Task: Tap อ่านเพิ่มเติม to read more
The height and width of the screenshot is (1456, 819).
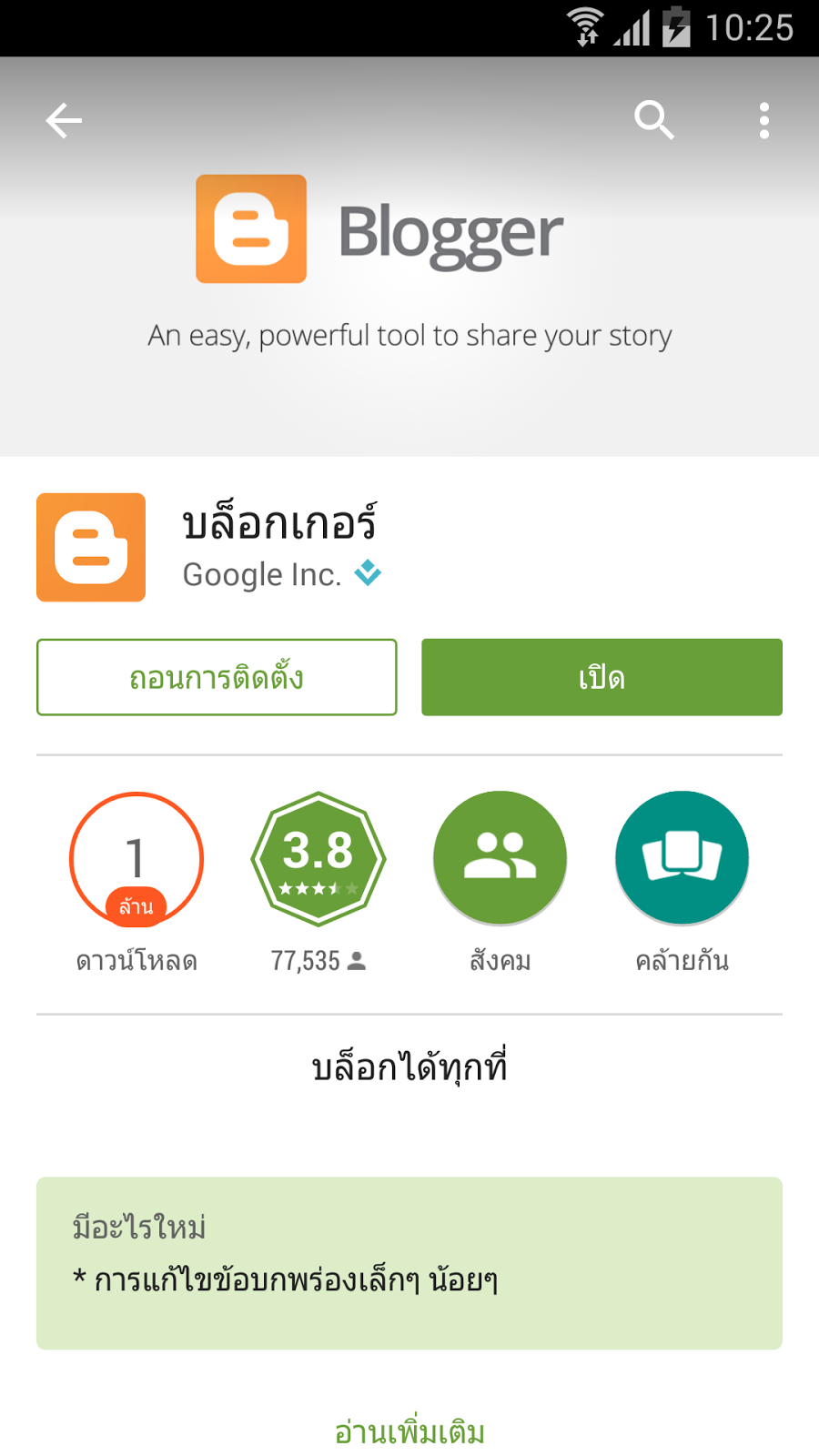Action: (409, 1432)
